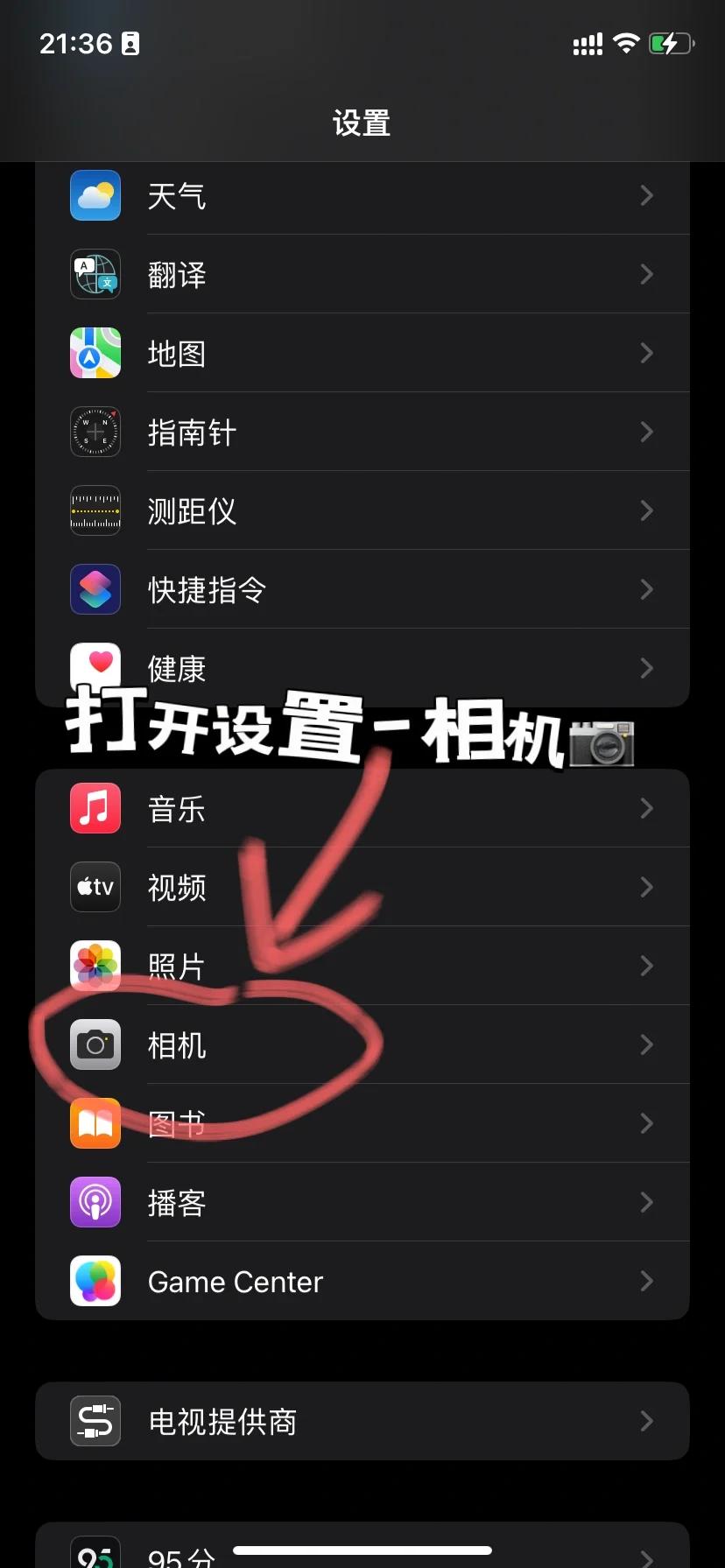Open the 天气 (Weather) settings
Viewport: 725px width, 1568px height.
point(362,196)
